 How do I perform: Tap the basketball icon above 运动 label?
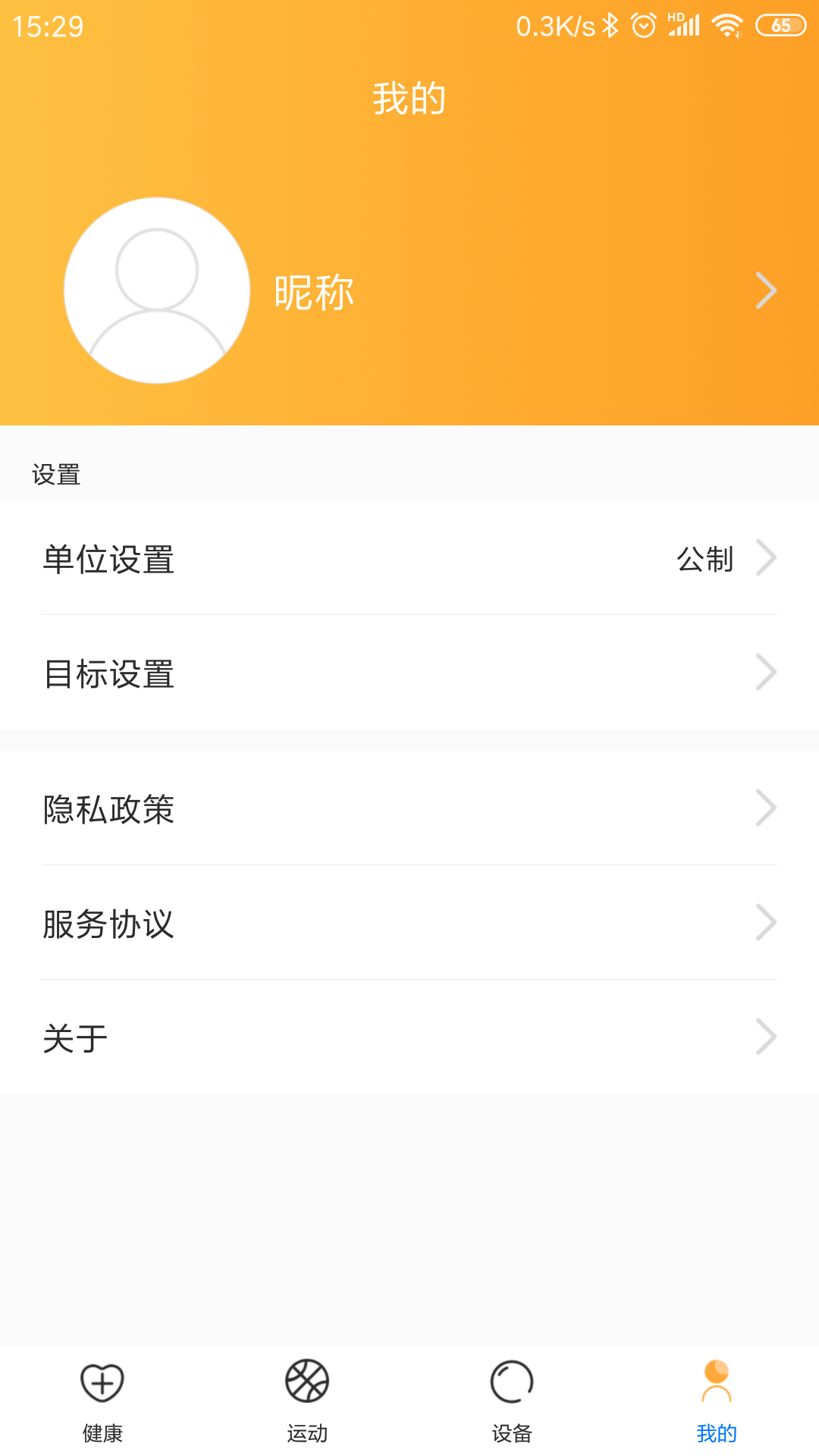(307, 1382)
